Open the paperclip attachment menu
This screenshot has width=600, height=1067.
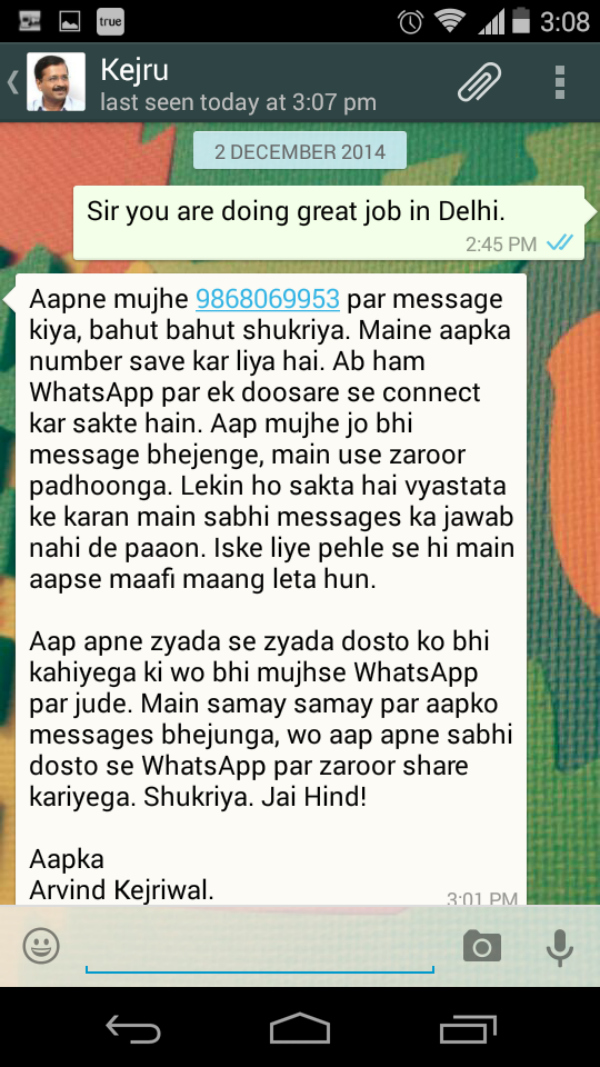[x=479, y=82]
